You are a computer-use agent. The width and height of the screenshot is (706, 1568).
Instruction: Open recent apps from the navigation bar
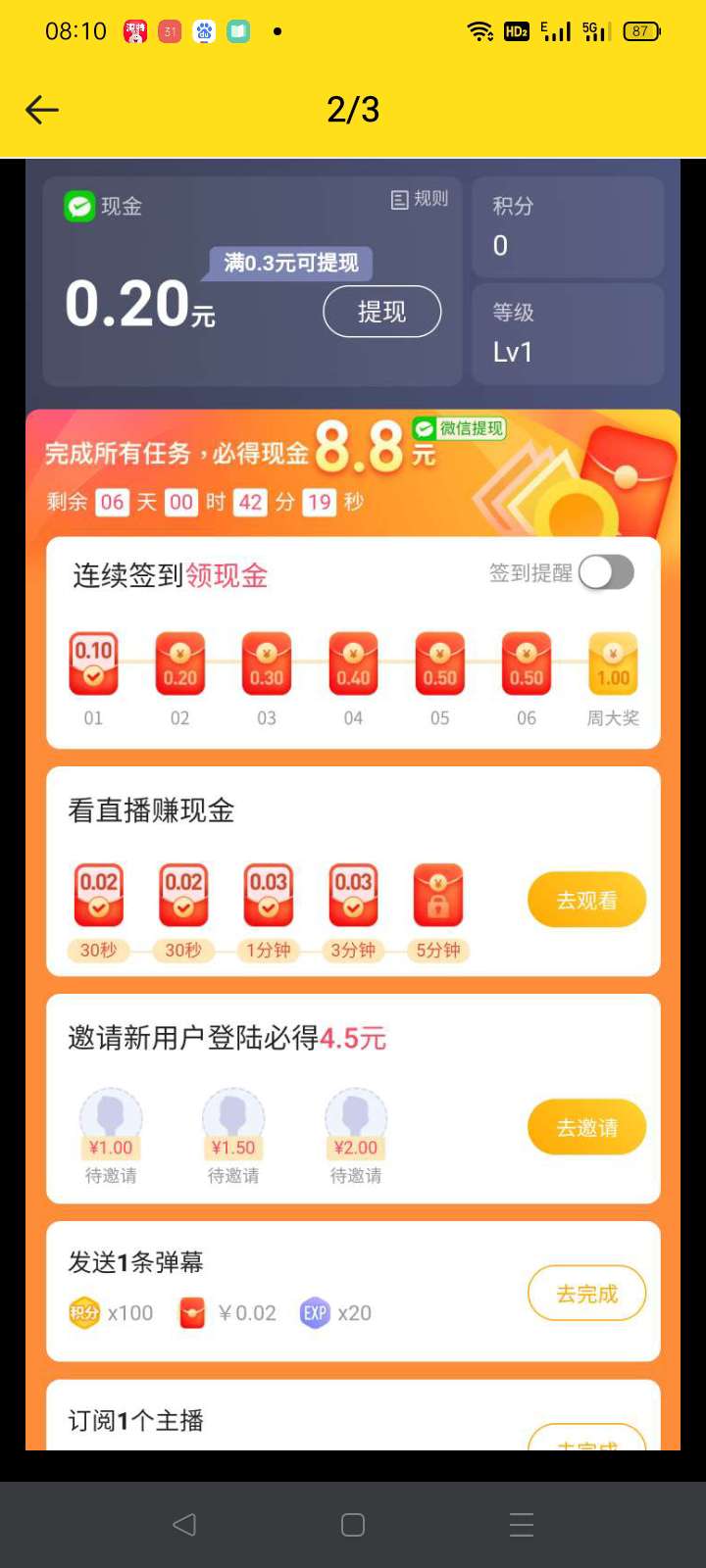(x=522, y=1524)
